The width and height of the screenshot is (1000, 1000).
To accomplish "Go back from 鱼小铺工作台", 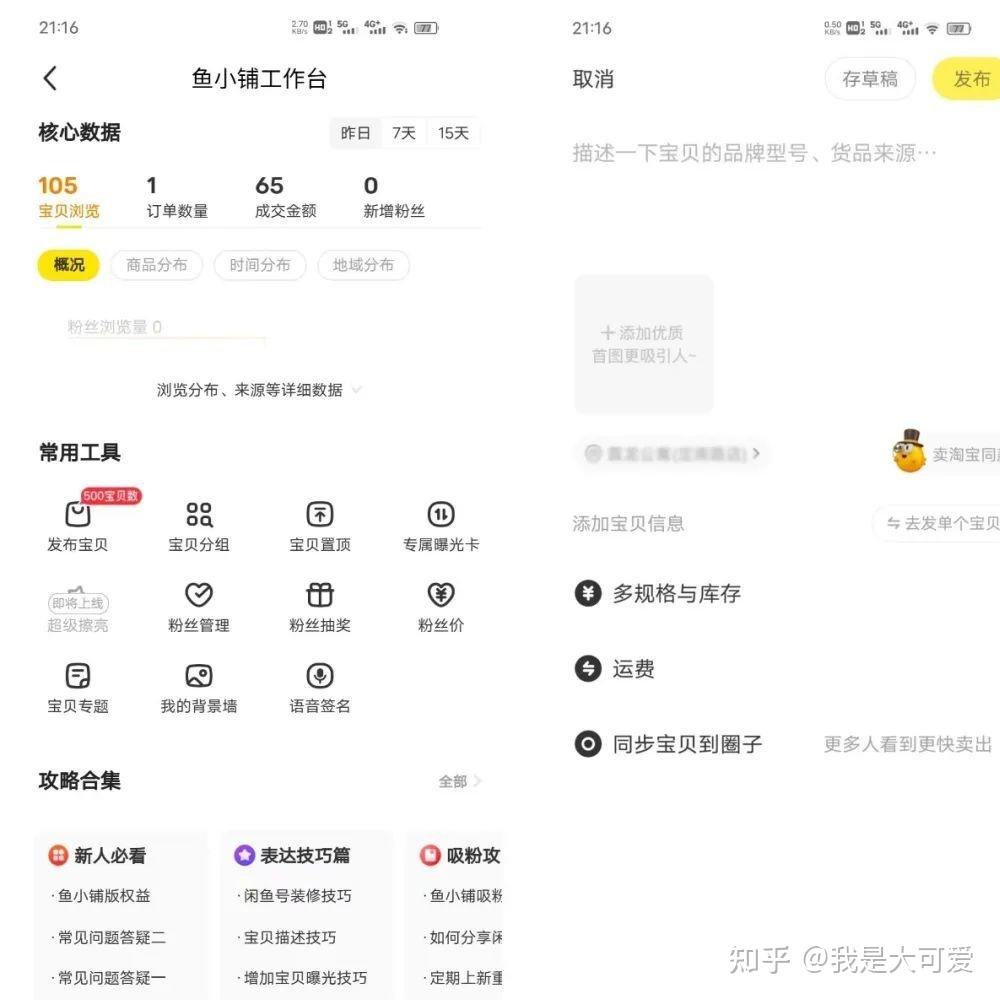I will pos(51,79).
